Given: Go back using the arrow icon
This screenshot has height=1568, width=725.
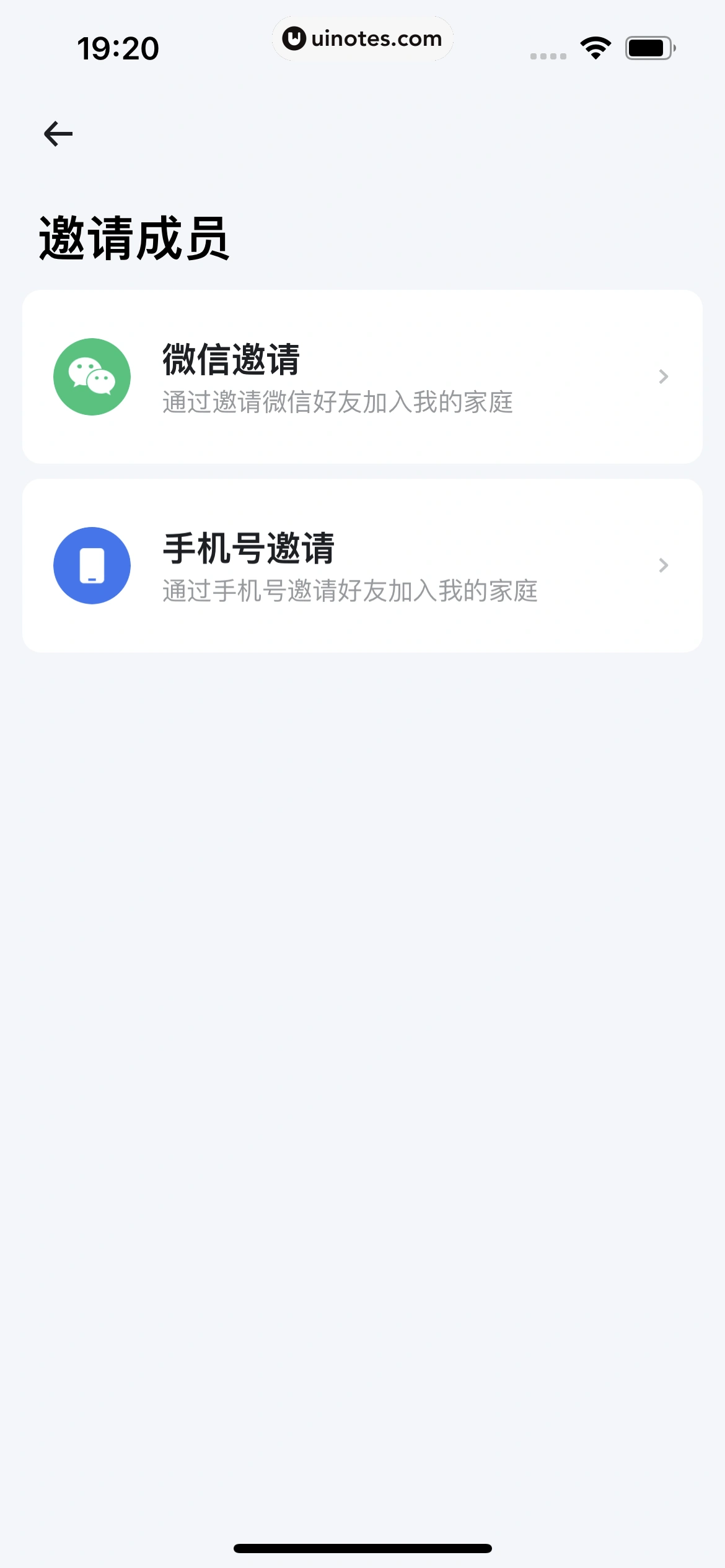Looking at the screenshot, I should click(x=58, y=134).
